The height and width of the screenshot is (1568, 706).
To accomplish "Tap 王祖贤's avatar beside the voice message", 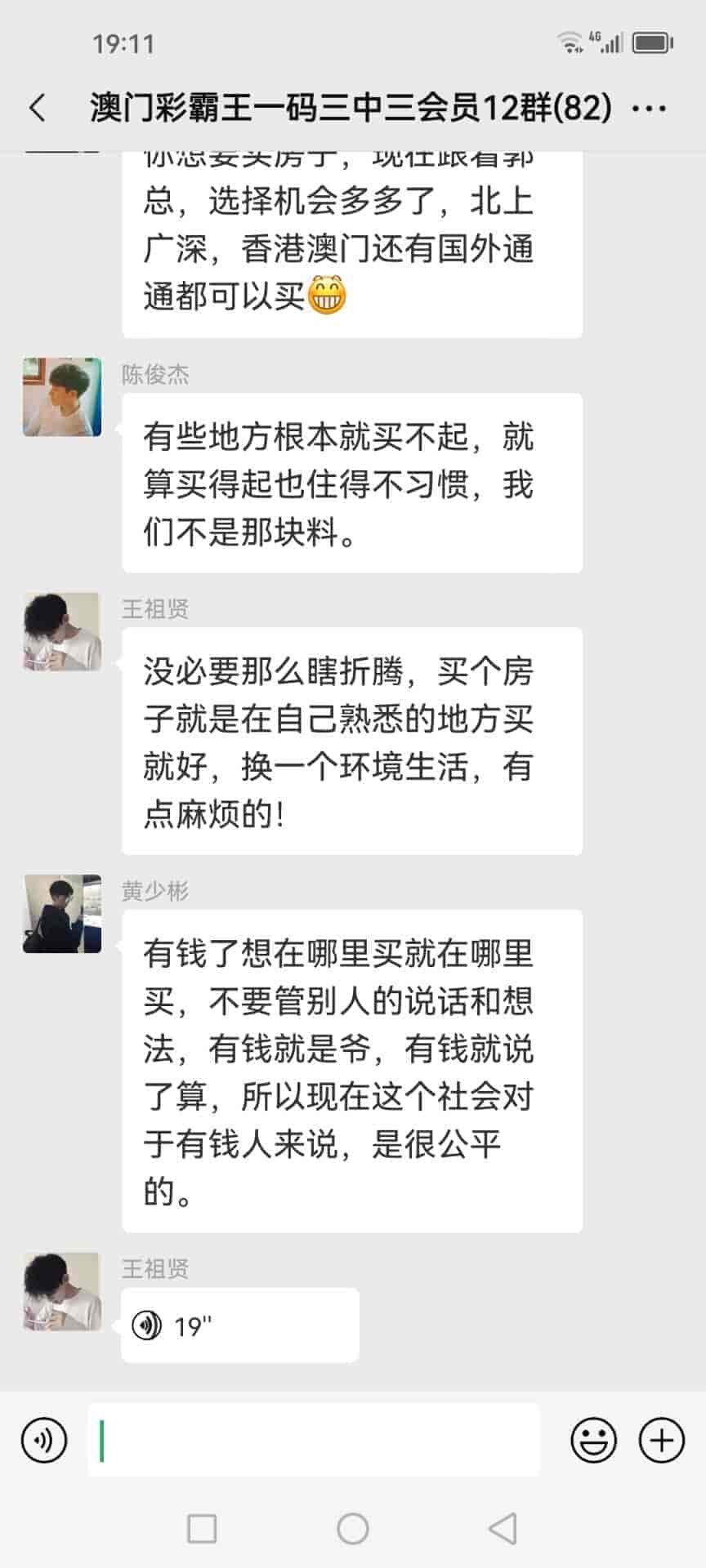I will click(62, 1292).
